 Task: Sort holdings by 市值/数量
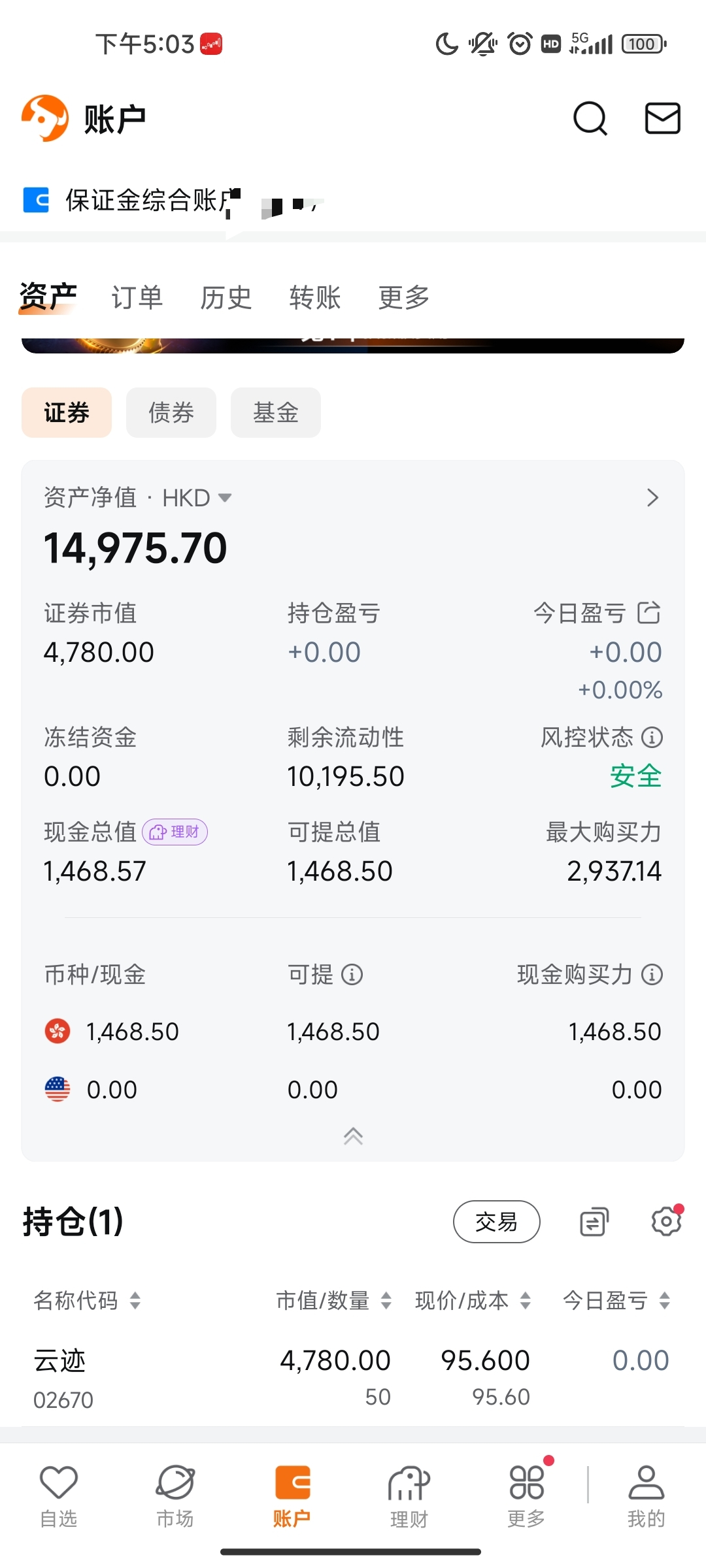click(333, 1300)
